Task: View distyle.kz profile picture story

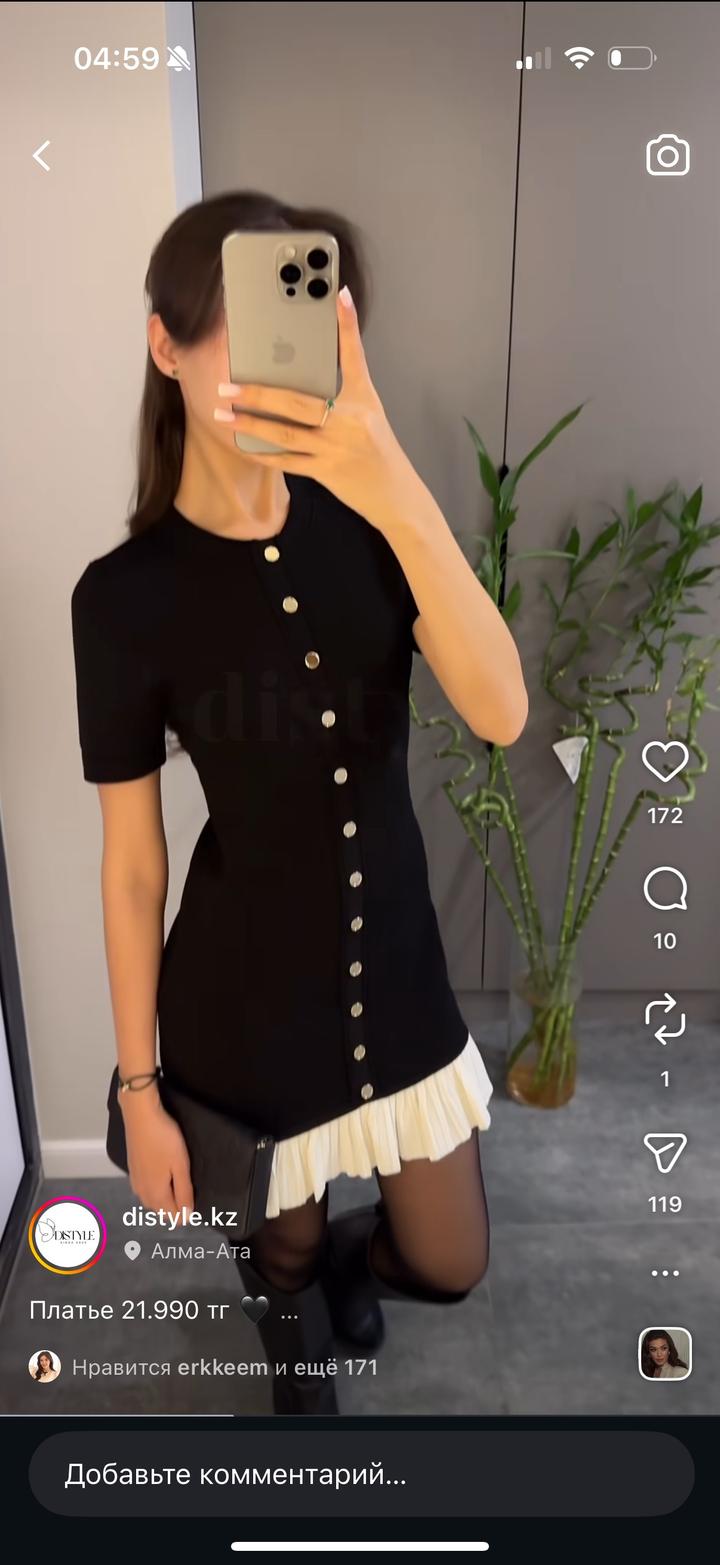Action: pyautogui.click(x=67, y=1235)
